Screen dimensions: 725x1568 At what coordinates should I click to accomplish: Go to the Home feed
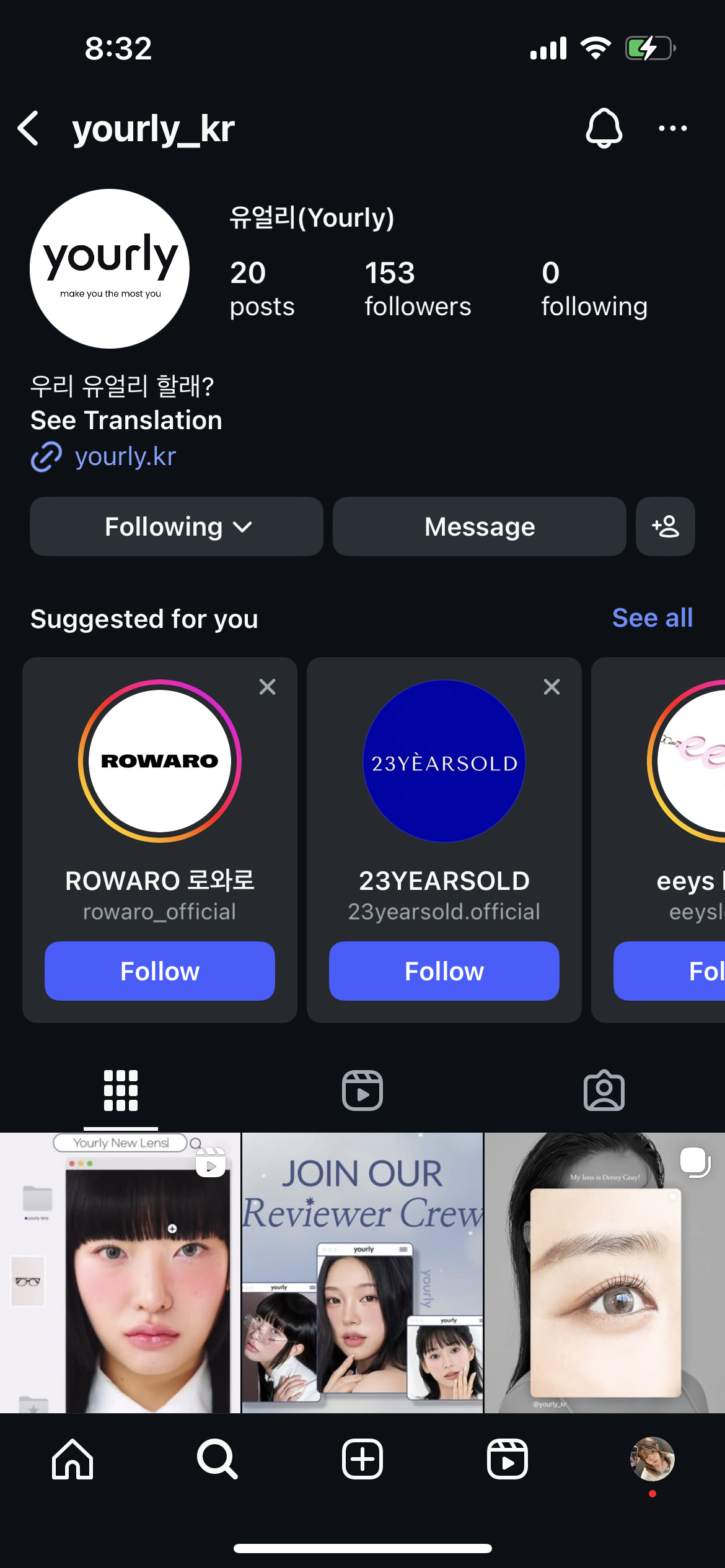click(72, 1459)
